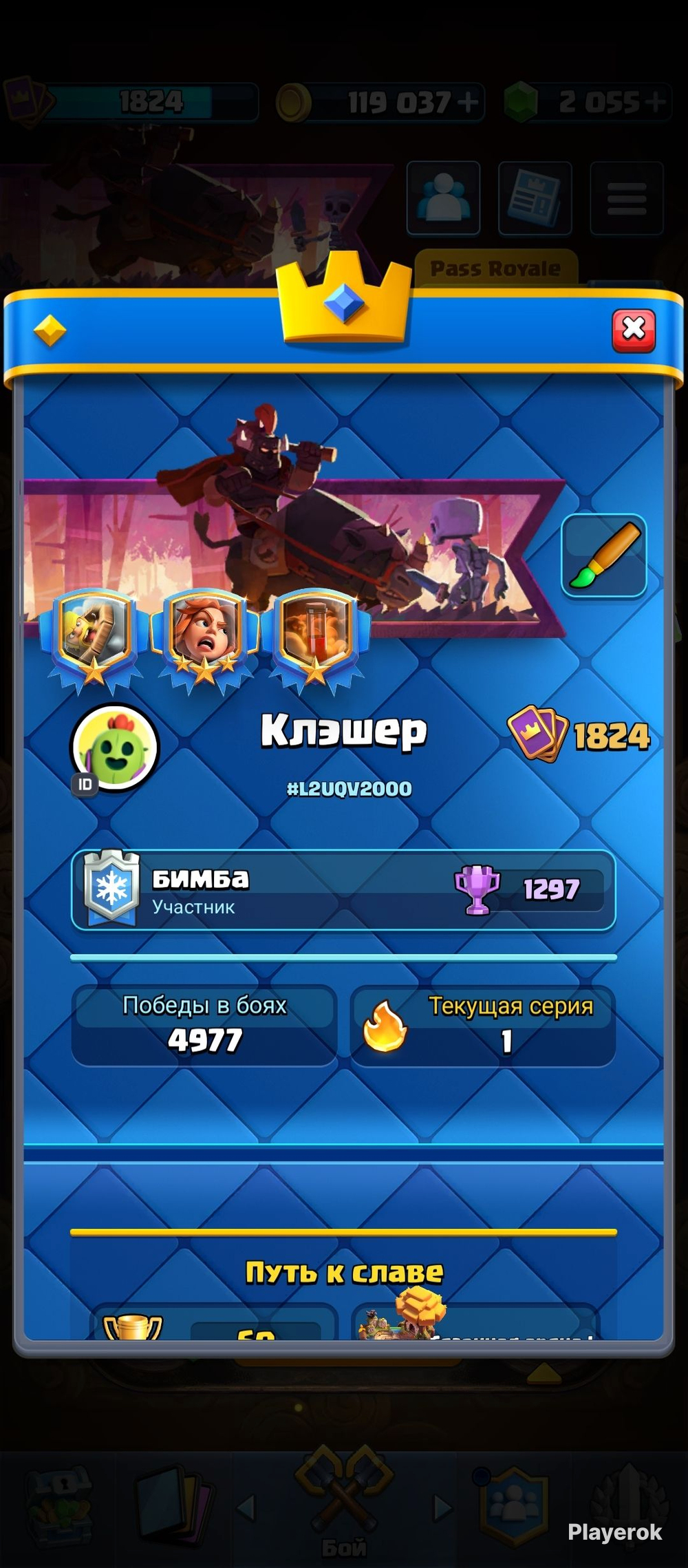Open the БИМБа clan row
This screenshot has width=688, height=1568.
click(x=343, y=890)
